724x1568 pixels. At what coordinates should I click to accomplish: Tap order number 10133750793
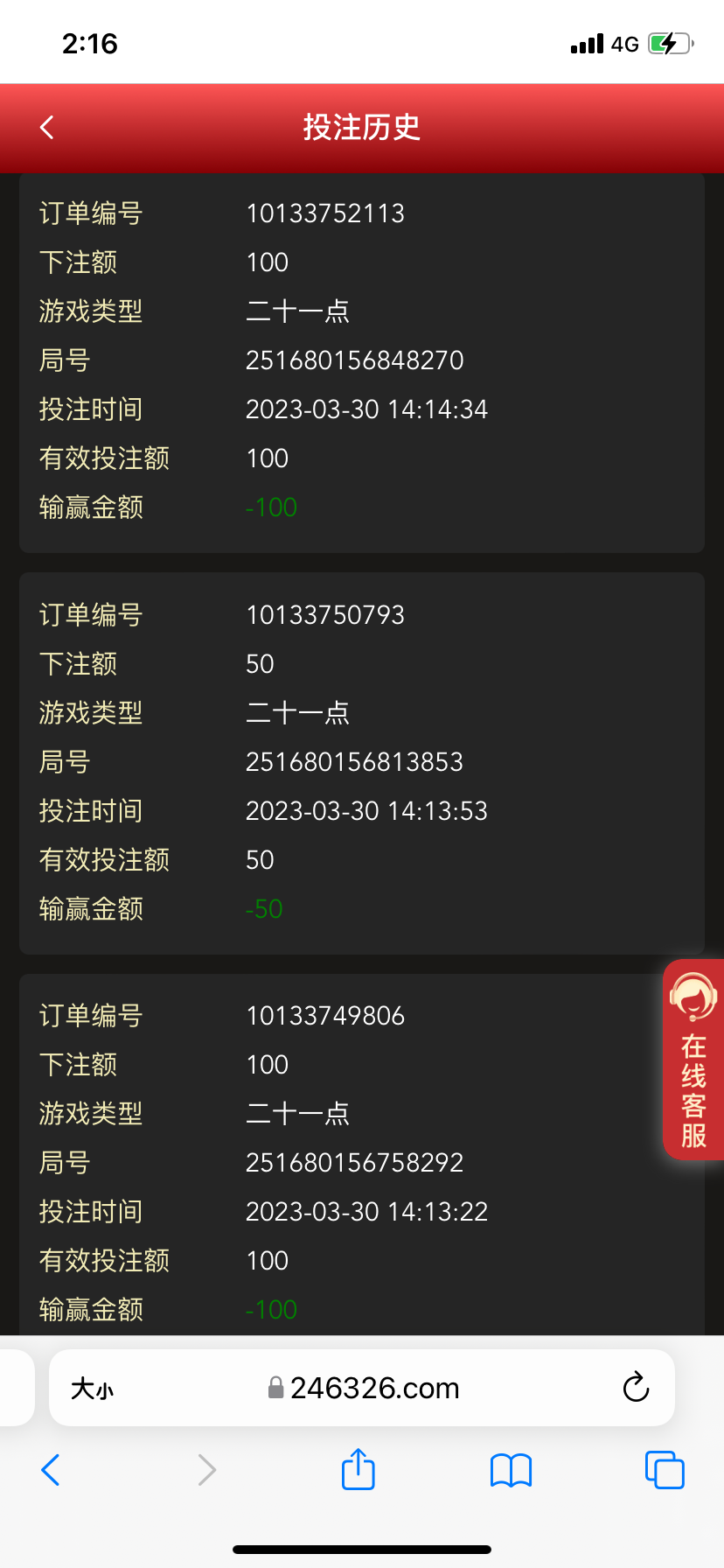tap(324, 614)
